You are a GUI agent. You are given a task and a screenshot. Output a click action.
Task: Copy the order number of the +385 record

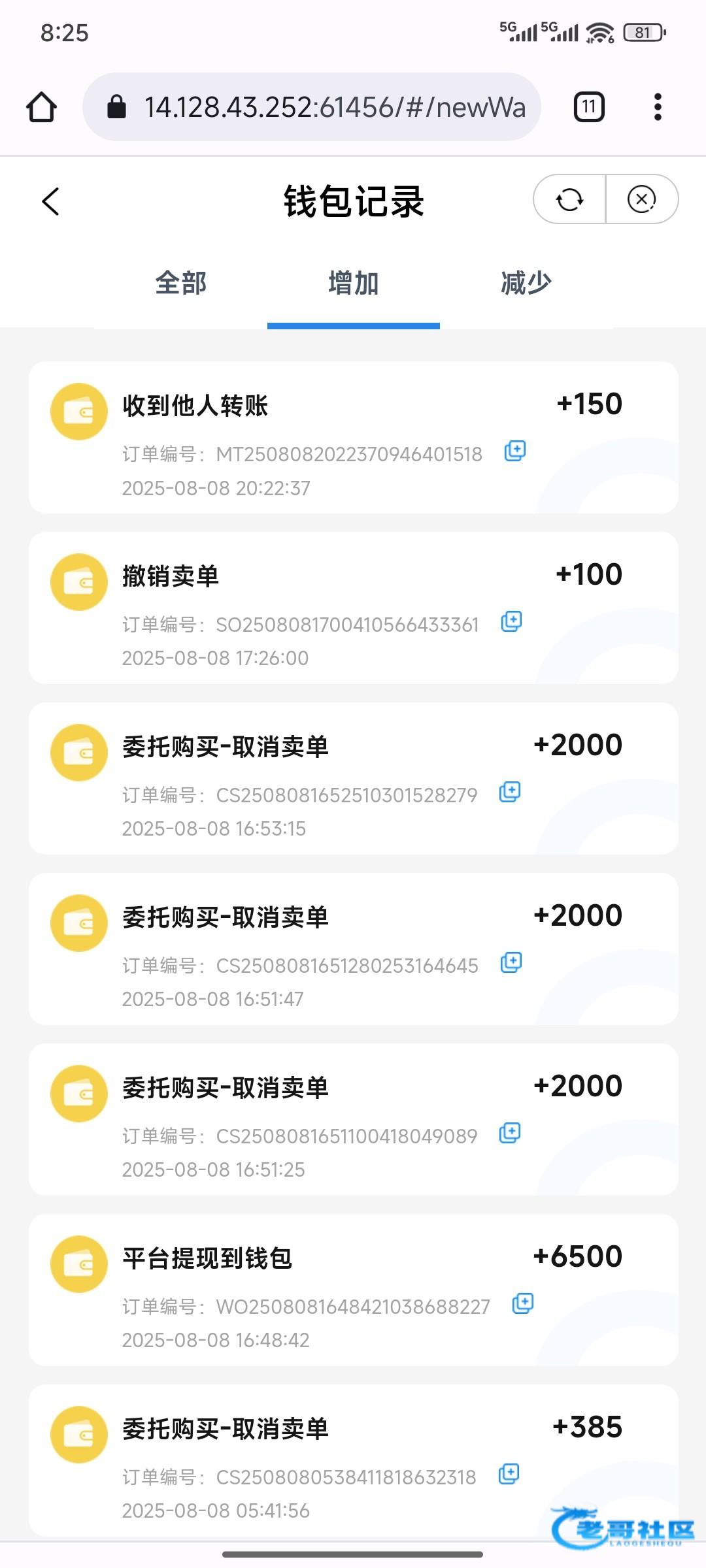pyautogui.click(x=509, y=1474)
